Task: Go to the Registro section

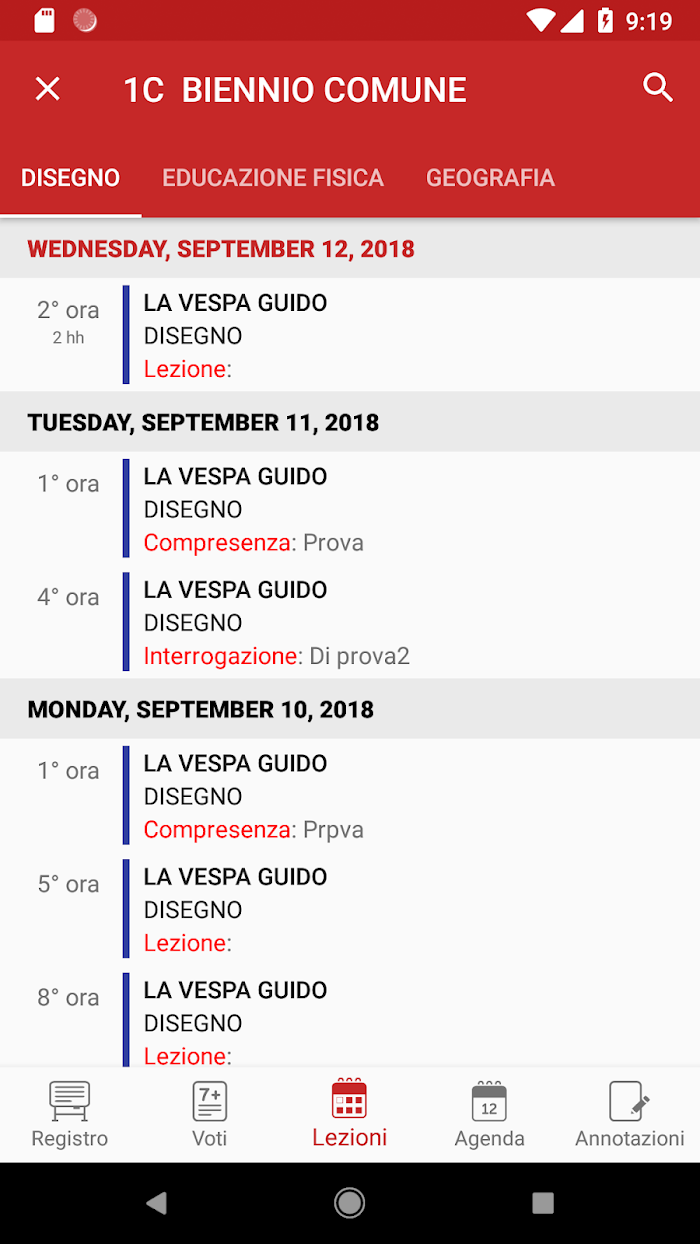Action: coord(70,1114)
